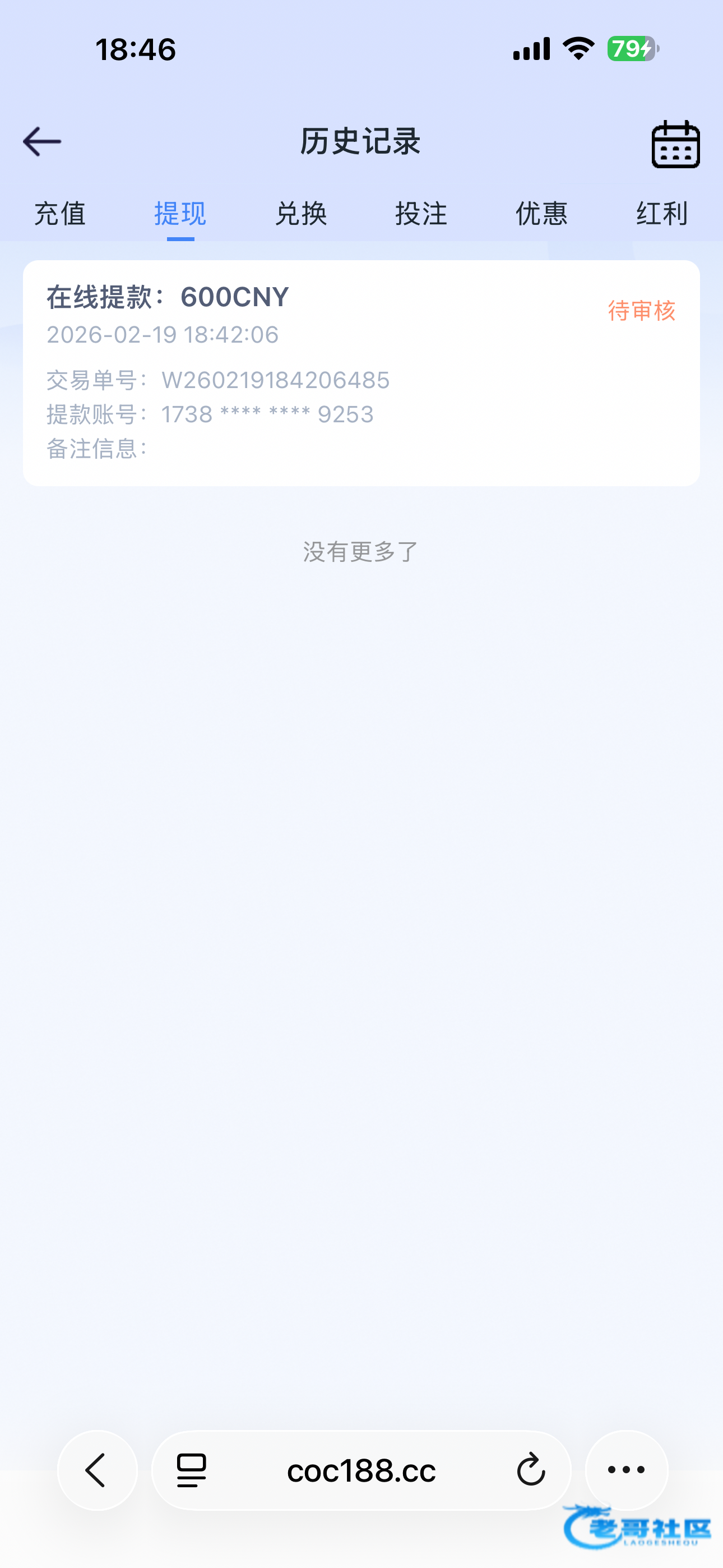
Task: Reload the current web page
Action: pos(531,1470)
